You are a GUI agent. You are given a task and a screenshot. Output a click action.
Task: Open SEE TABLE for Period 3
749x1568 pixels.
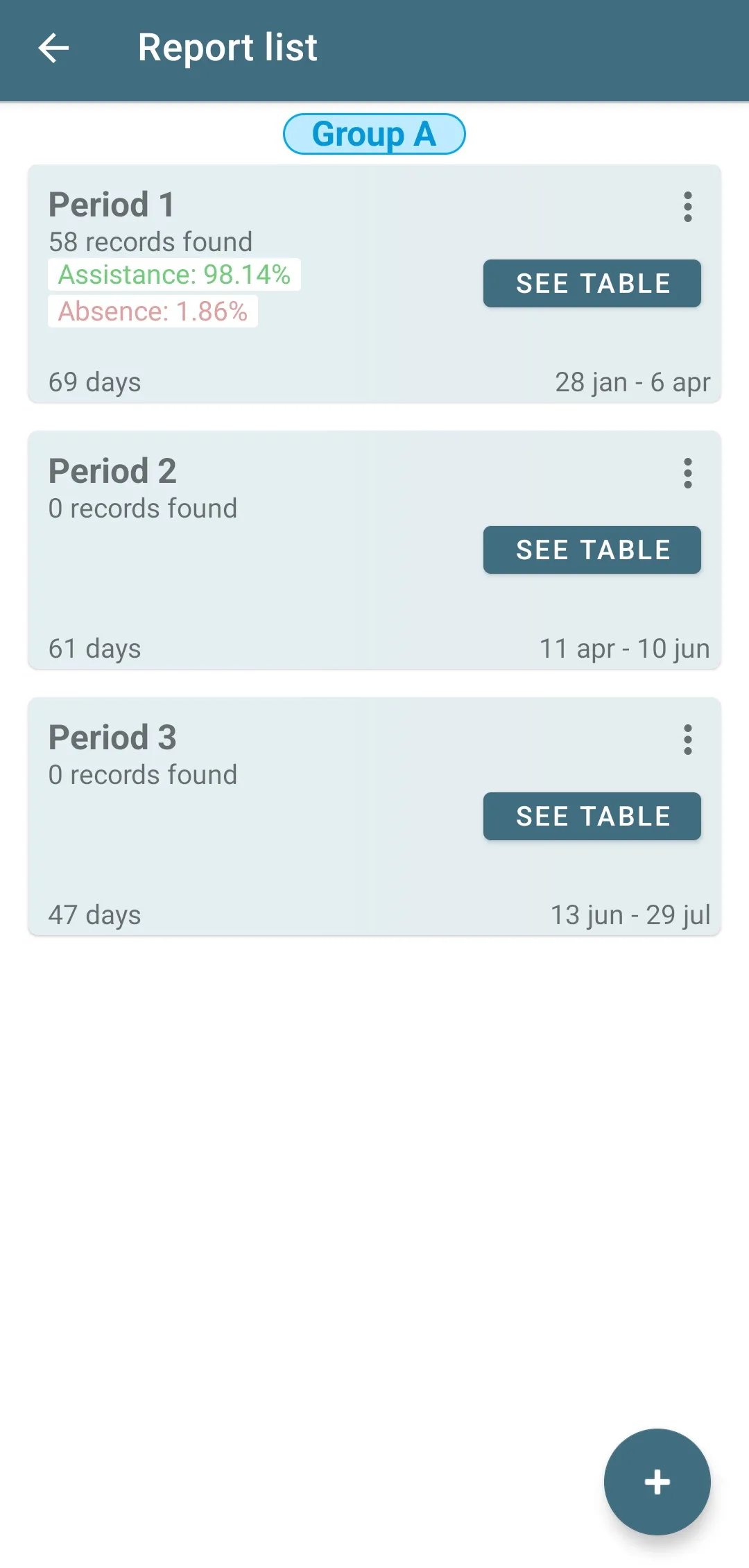[592, 816]
